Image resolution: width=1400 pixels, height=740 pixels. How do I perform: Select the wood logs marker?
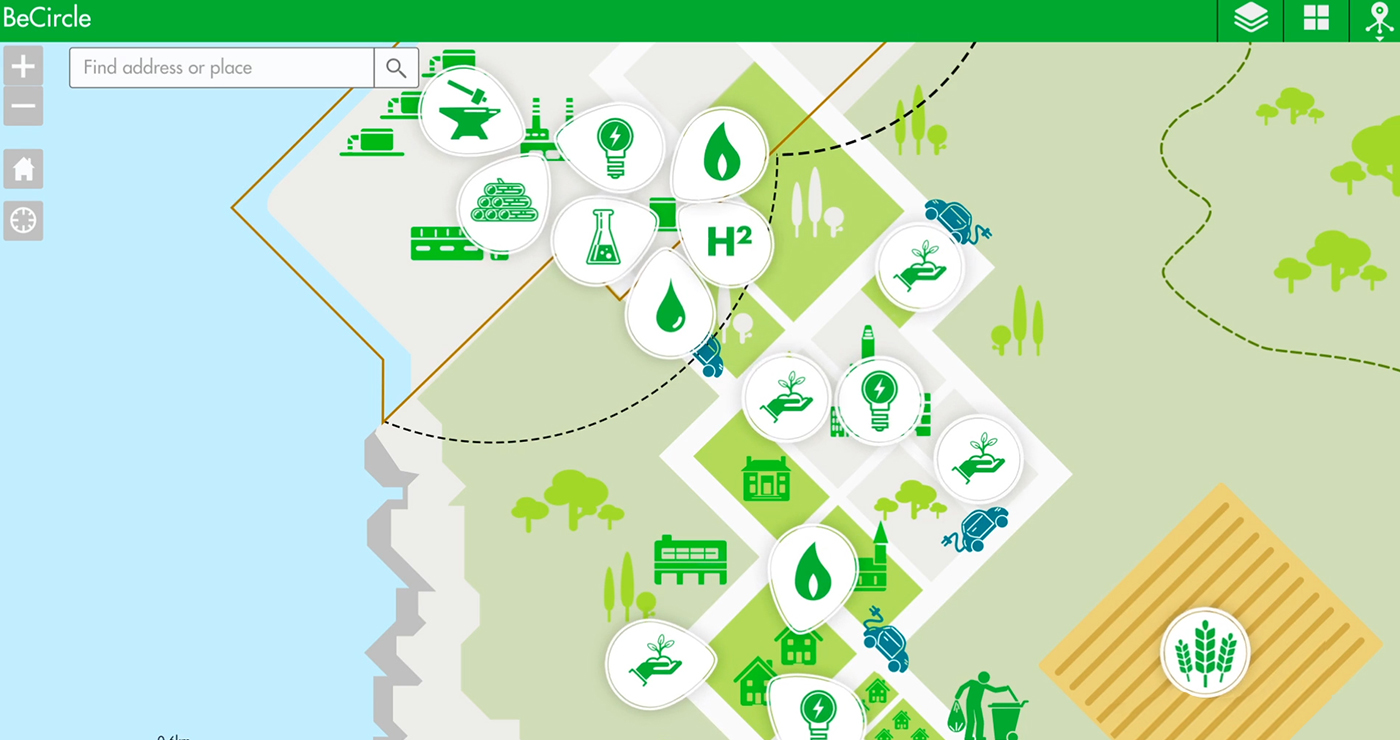click(505, 204)
